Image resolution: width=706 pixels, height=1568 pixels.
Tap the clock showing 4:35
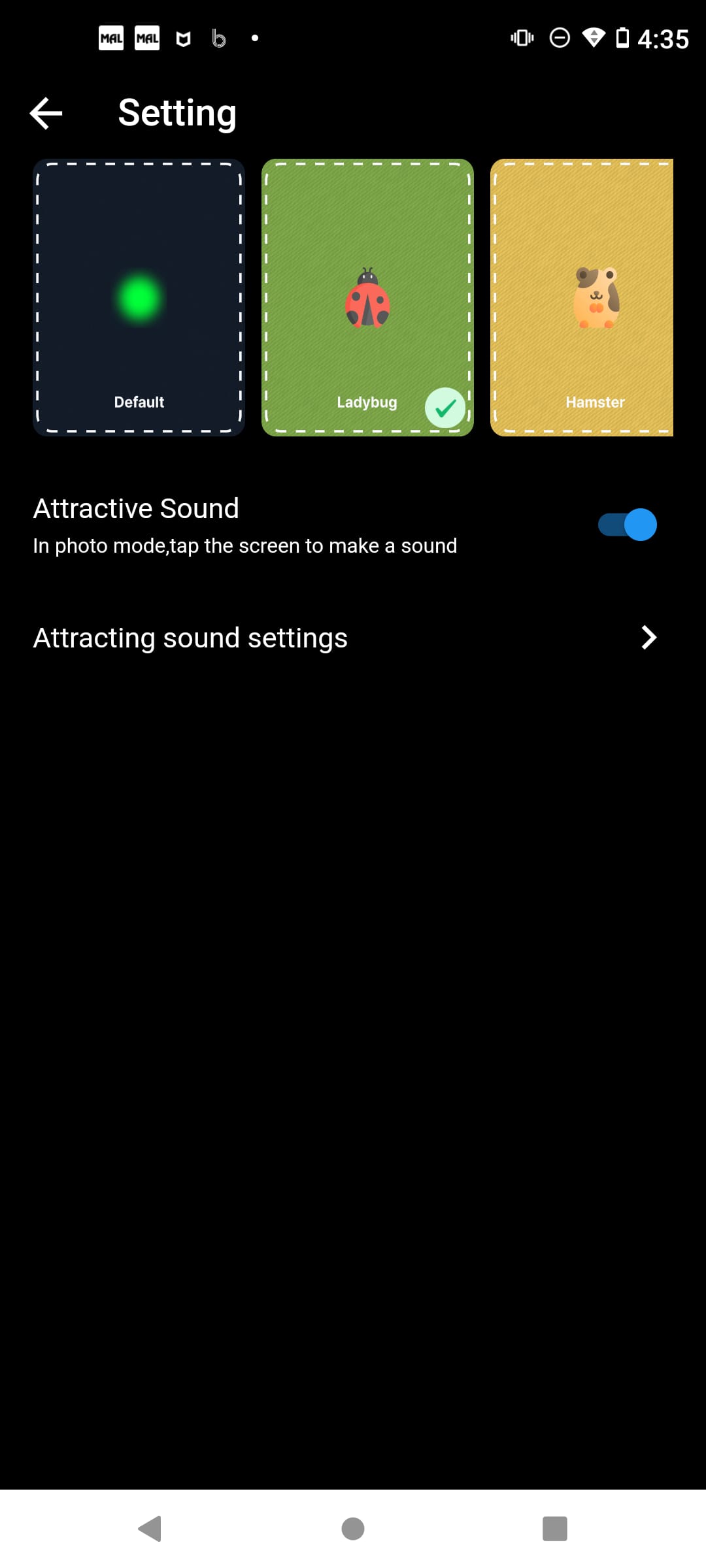662,37
